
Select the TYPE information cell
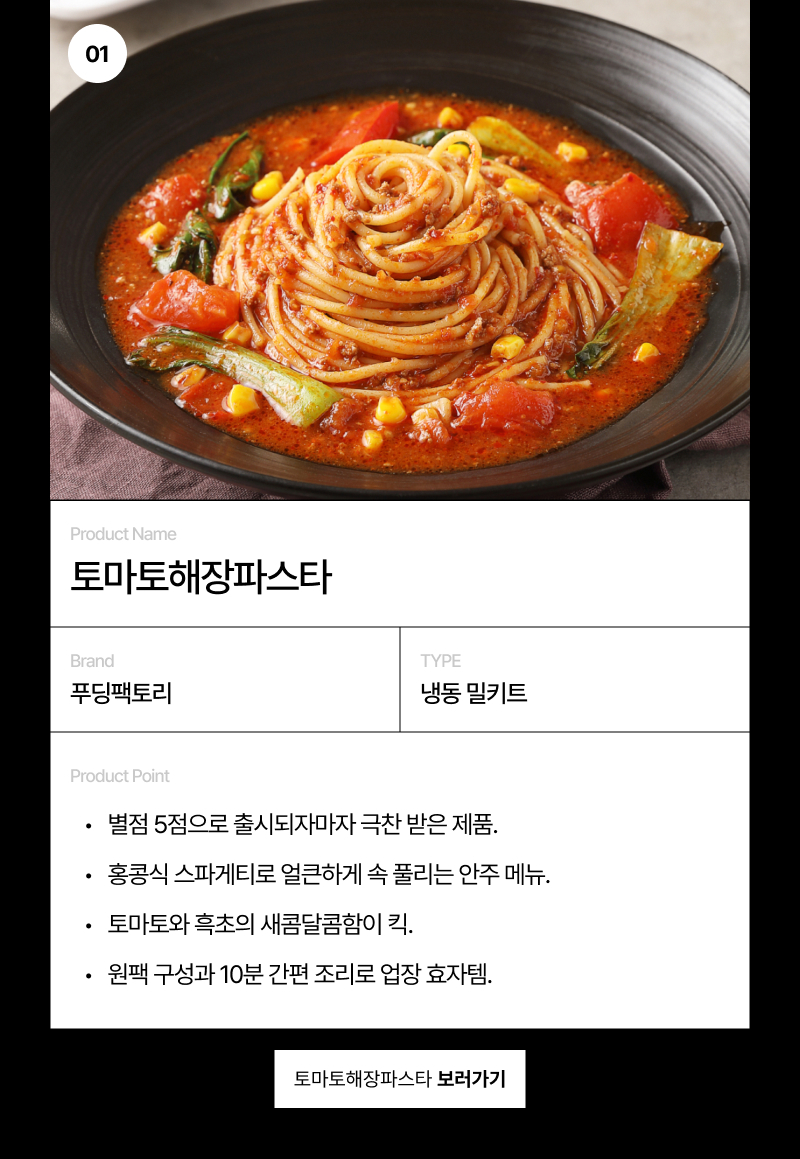coord(575,679)
